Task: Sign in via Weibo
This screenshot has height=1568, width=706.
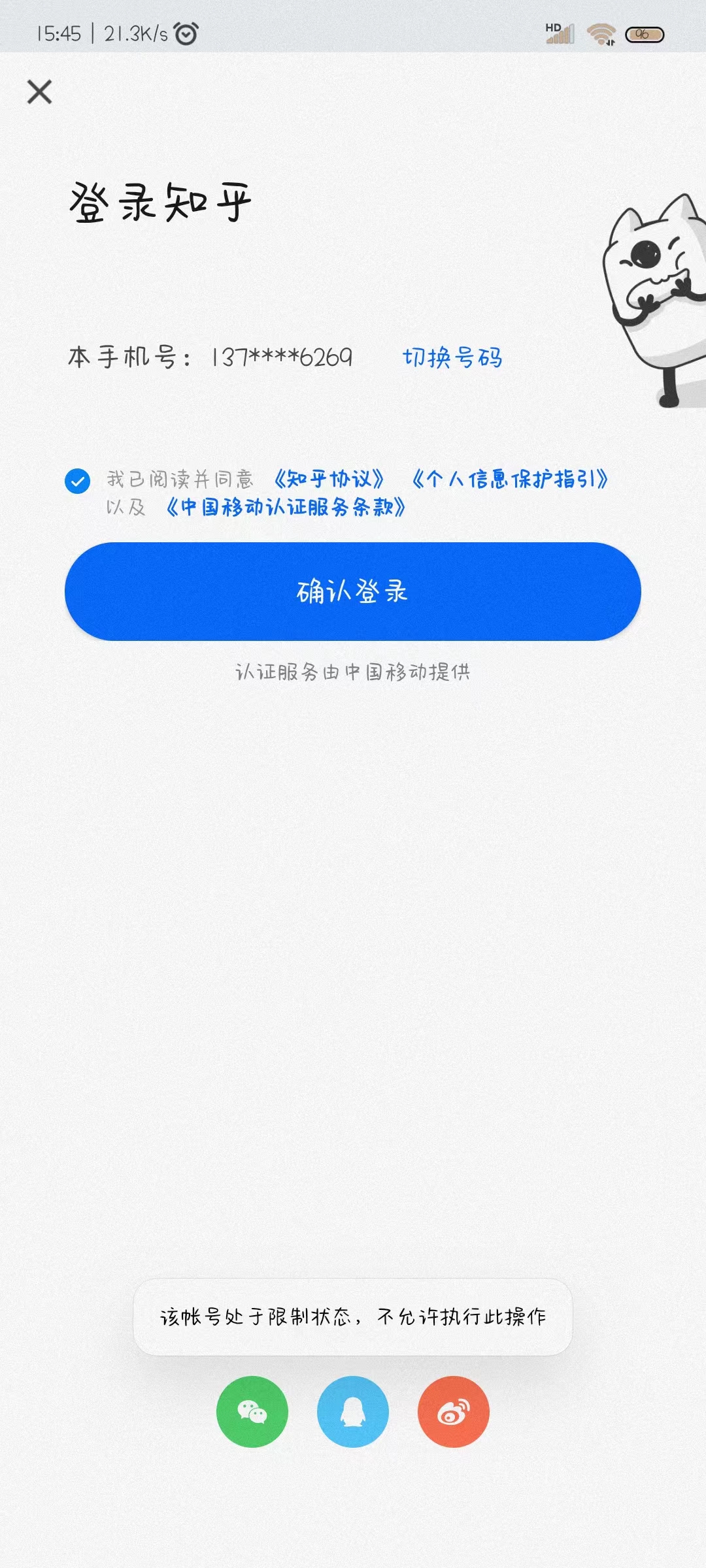Action: pyautogui.click(x=452, y=1411)
